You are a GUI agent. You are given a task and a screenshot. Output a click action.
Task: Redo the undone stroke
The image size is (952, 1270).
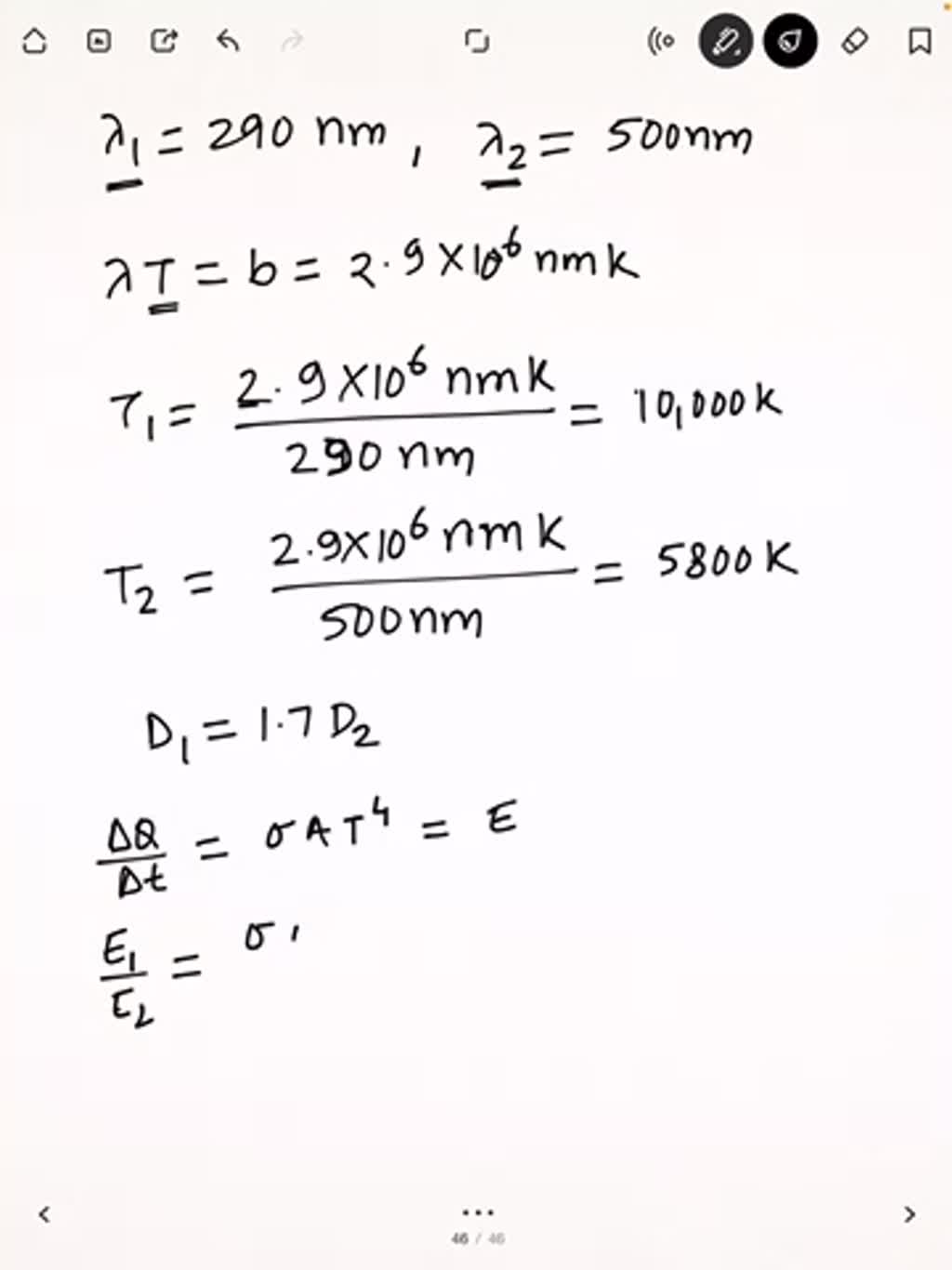click(x=292, y=41)
